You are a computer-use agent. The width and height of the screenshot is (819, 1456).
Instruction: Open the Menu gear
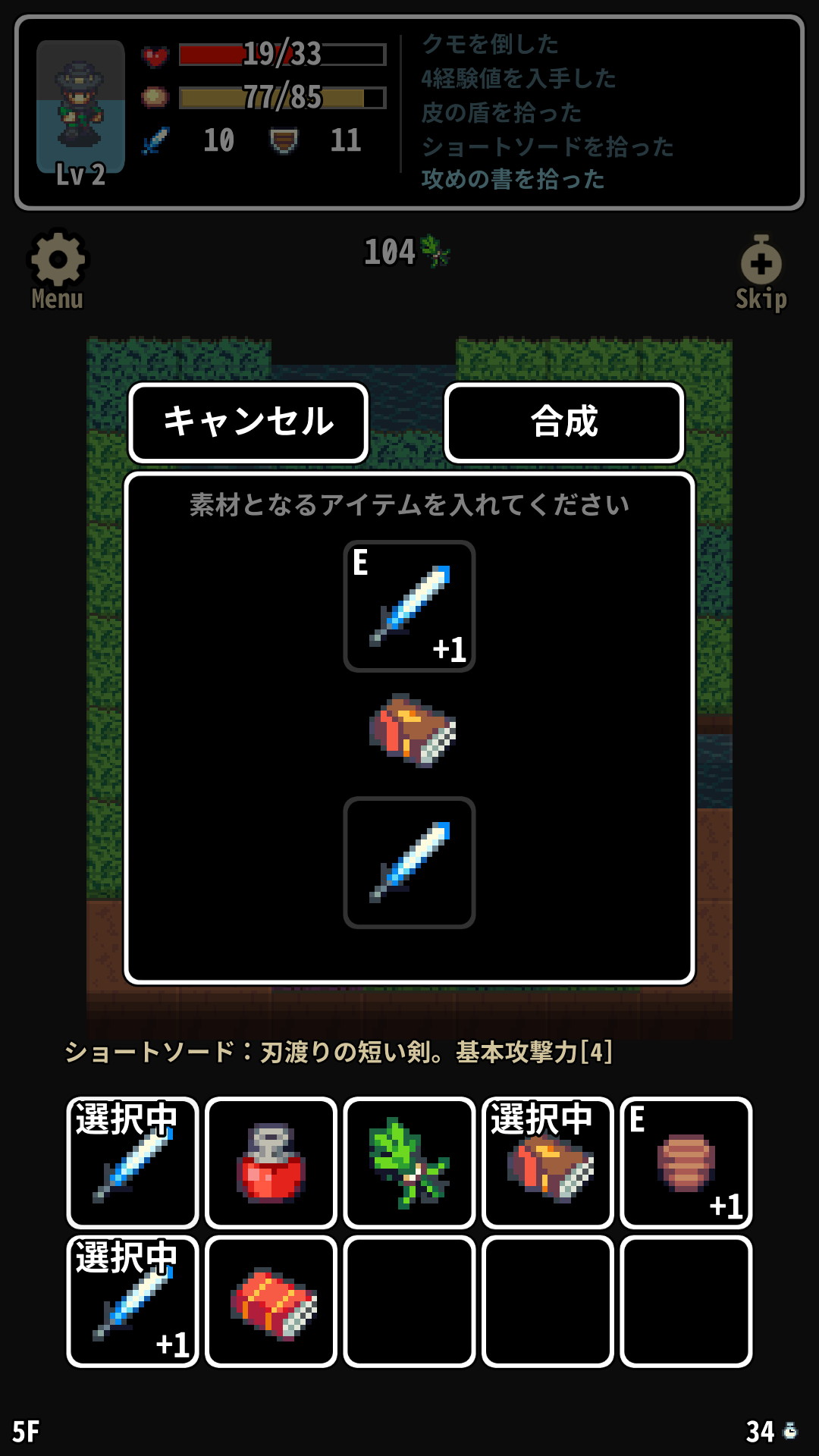click(58, 270)
